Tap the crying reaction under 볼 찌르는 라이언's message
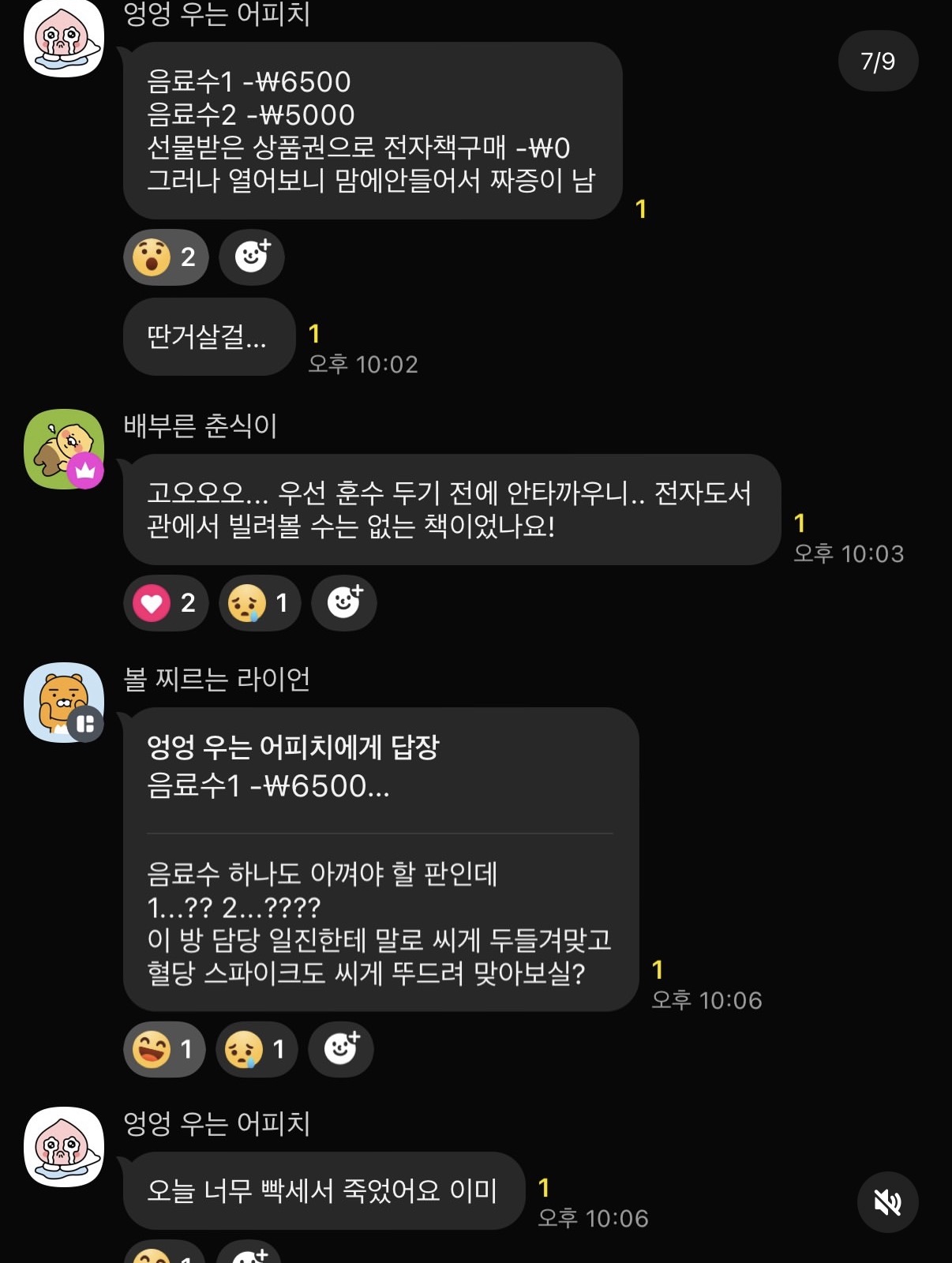The image size is (952, 1263). 256,1050
